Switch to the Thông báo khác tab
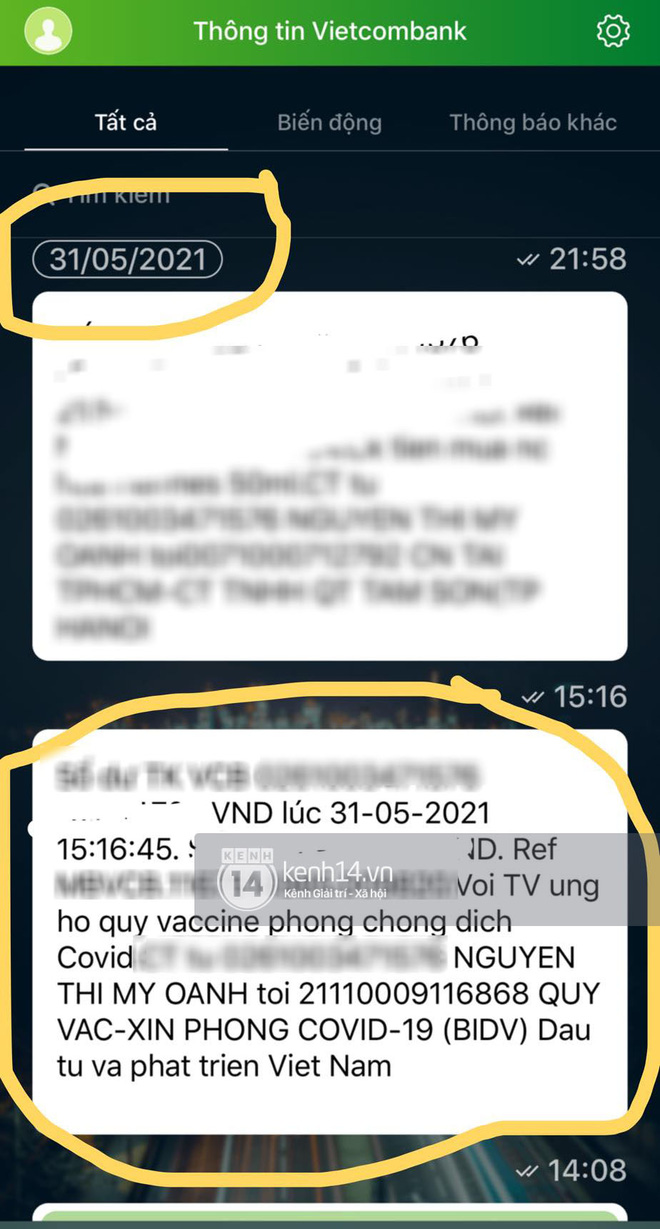 532,123
